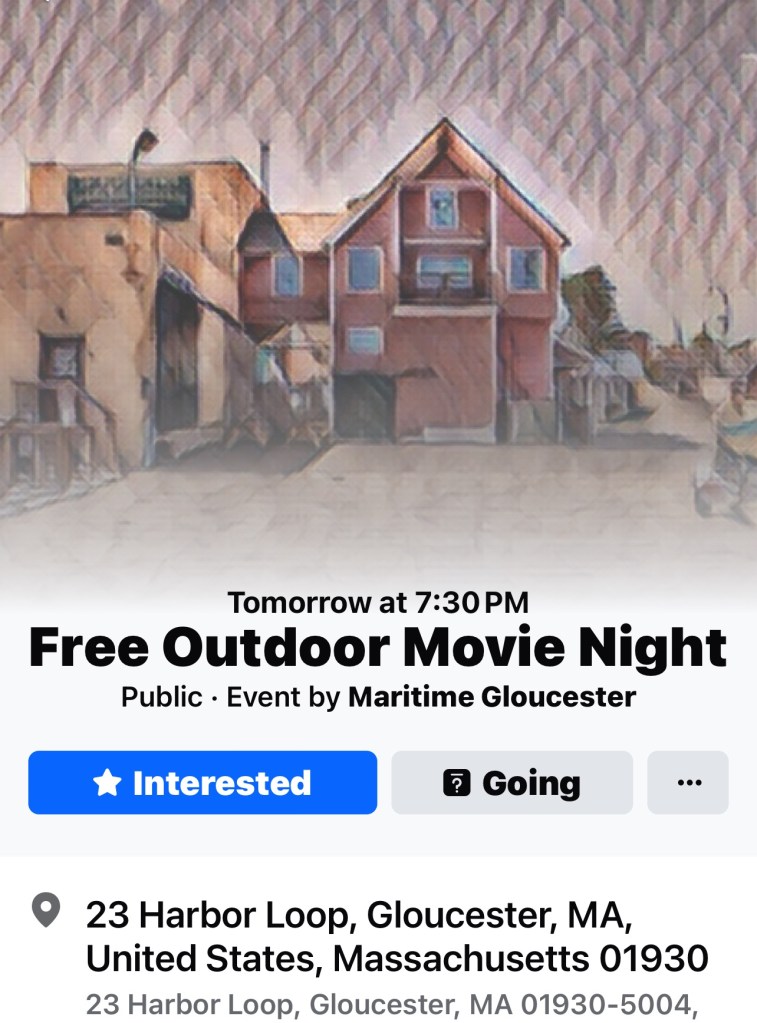Tap the Going button

(x=511, y=783)
